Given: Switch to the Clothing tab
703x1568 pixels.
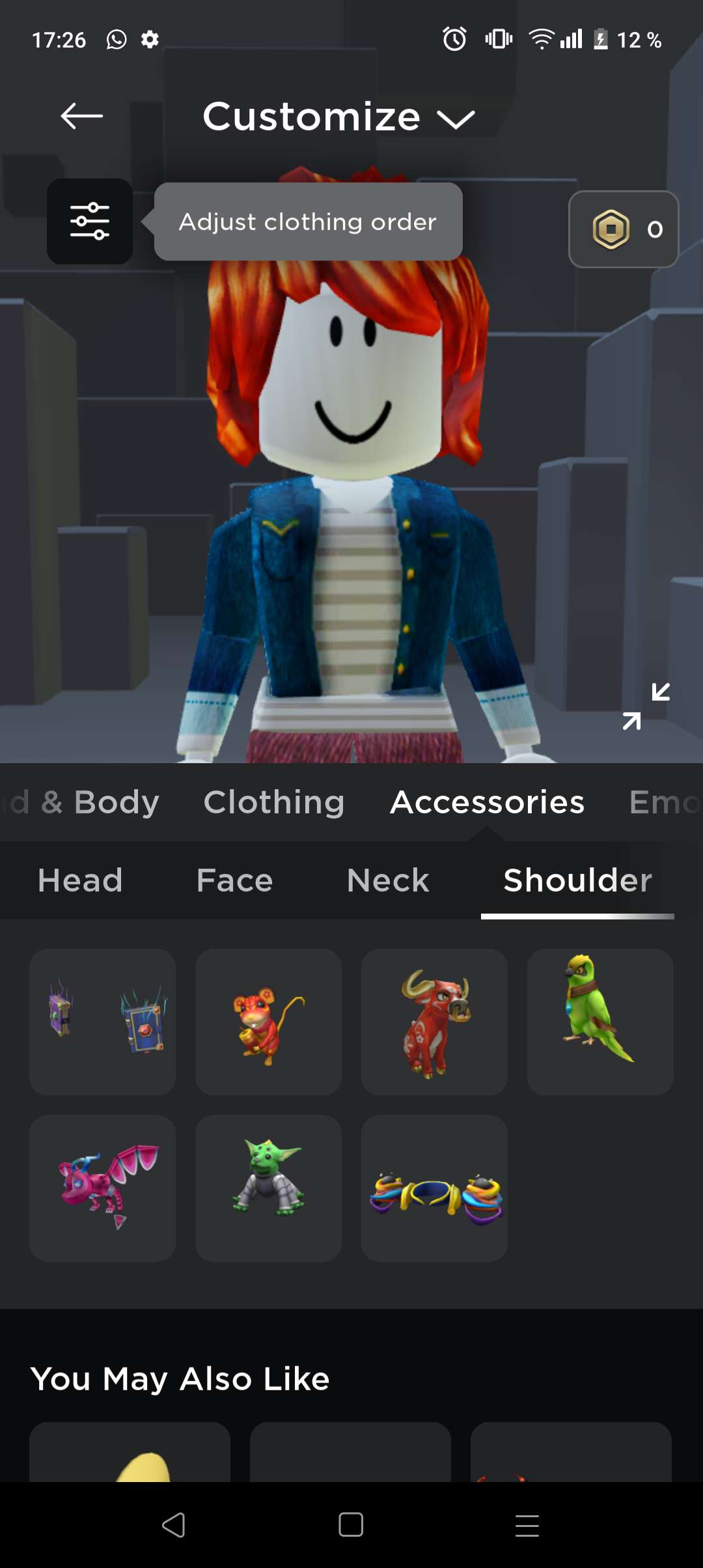Looking at the screenshot, I should pyautogui.click(x=274, y=802).
